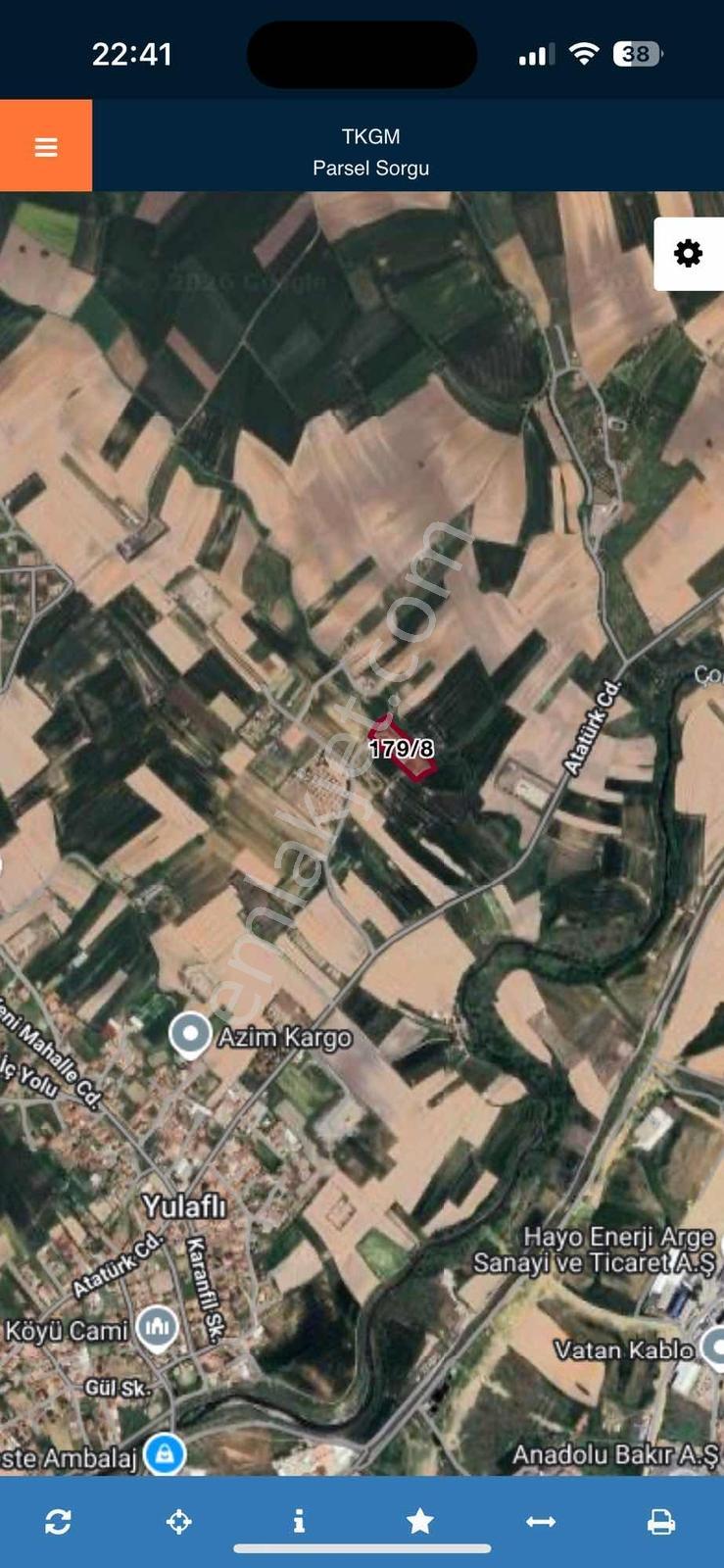The width and height of the screenshot is (724, 1568).
Task: Tap the refresh icon in bottom toolbar
Action: coord(58,1521)
